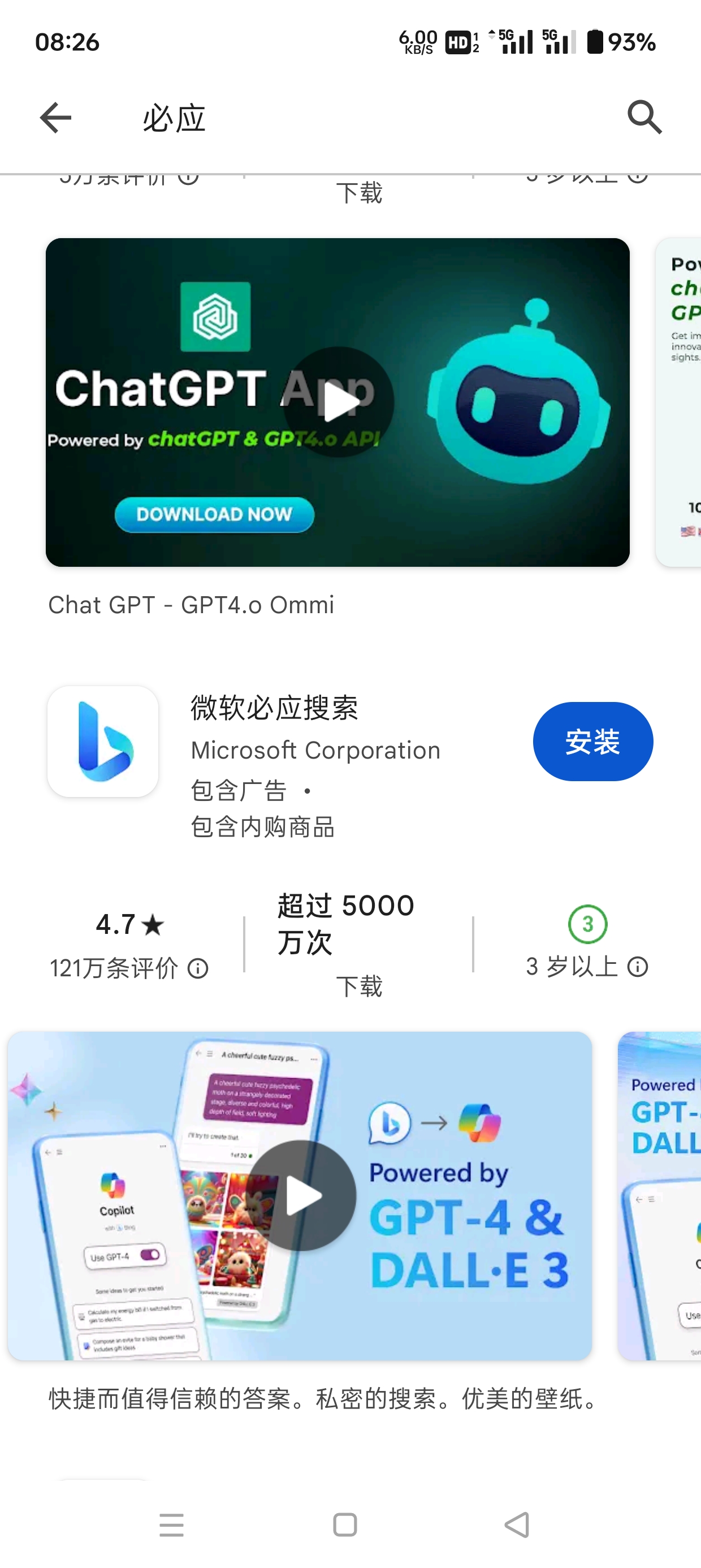The image size is (701, 1568).
Task: Go back from the 必应 search results
Action: (x=55, y=118)
